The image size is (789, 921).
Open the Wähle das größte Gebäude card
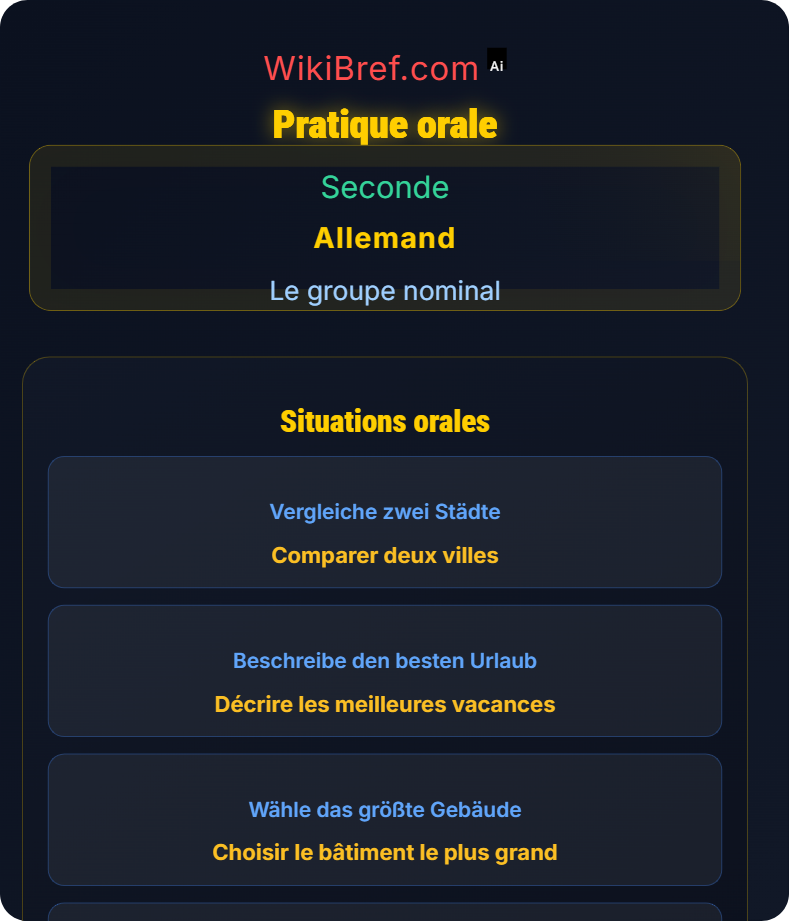(385, 820)
